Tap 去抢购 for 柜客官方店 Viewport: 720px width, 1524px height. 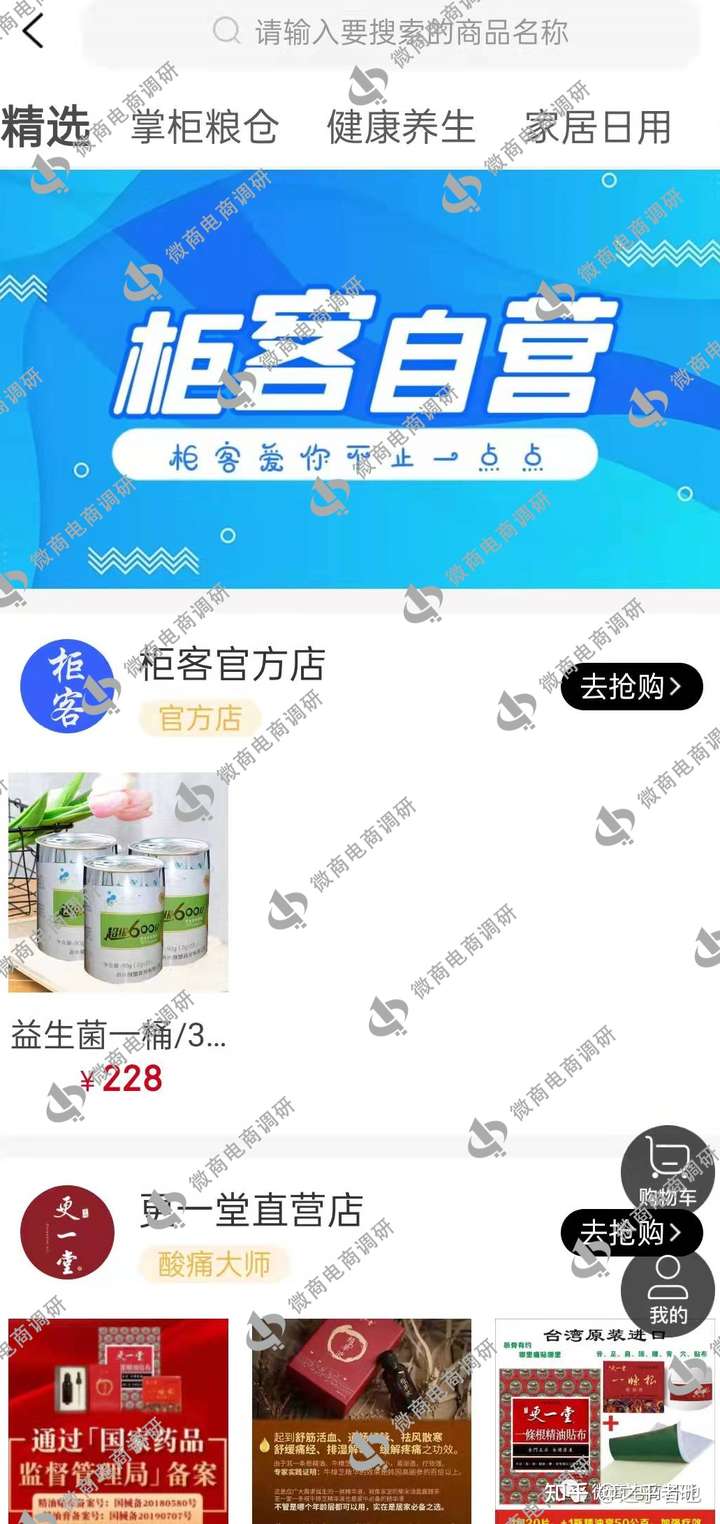(x=631, y=687)
